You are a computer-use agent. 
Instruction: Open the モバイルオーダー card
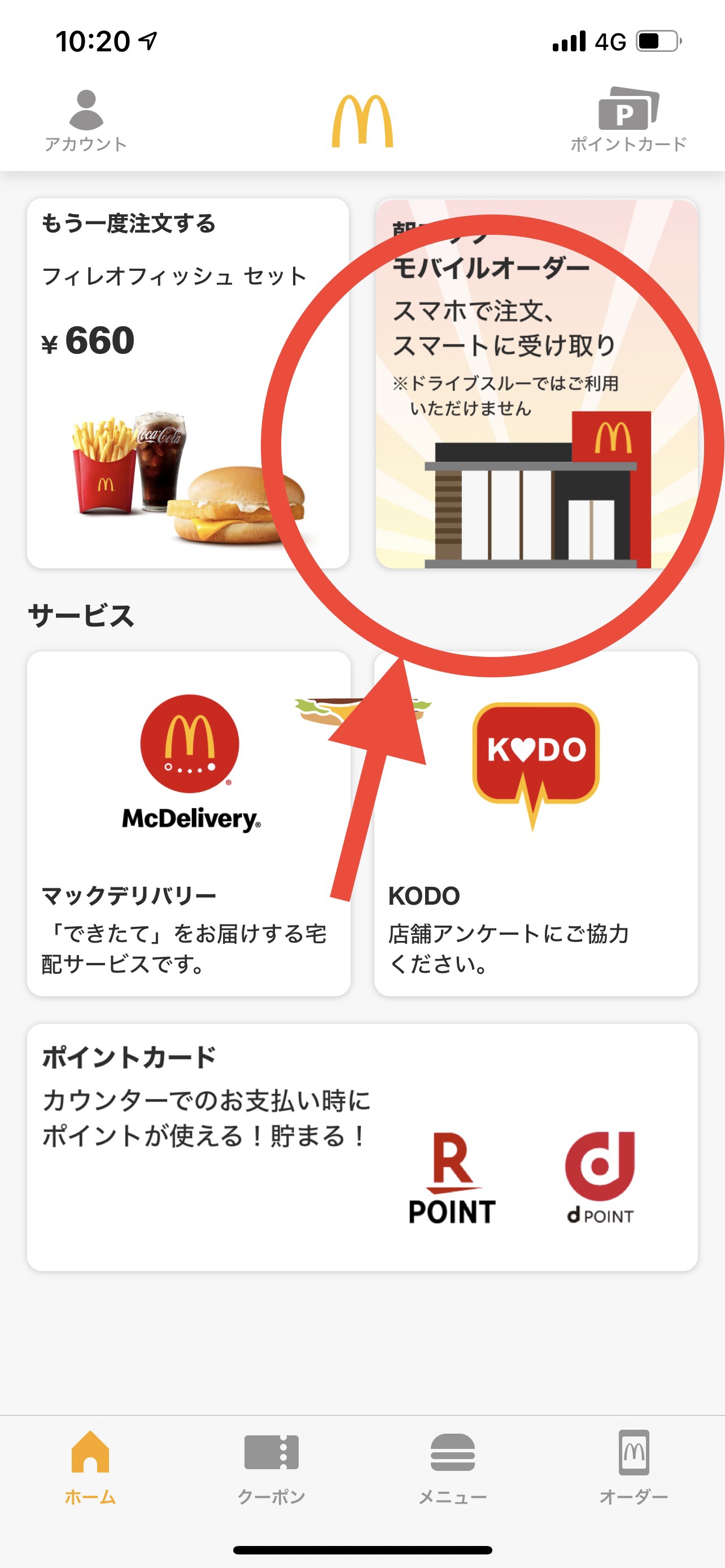[x=536, y=383]
